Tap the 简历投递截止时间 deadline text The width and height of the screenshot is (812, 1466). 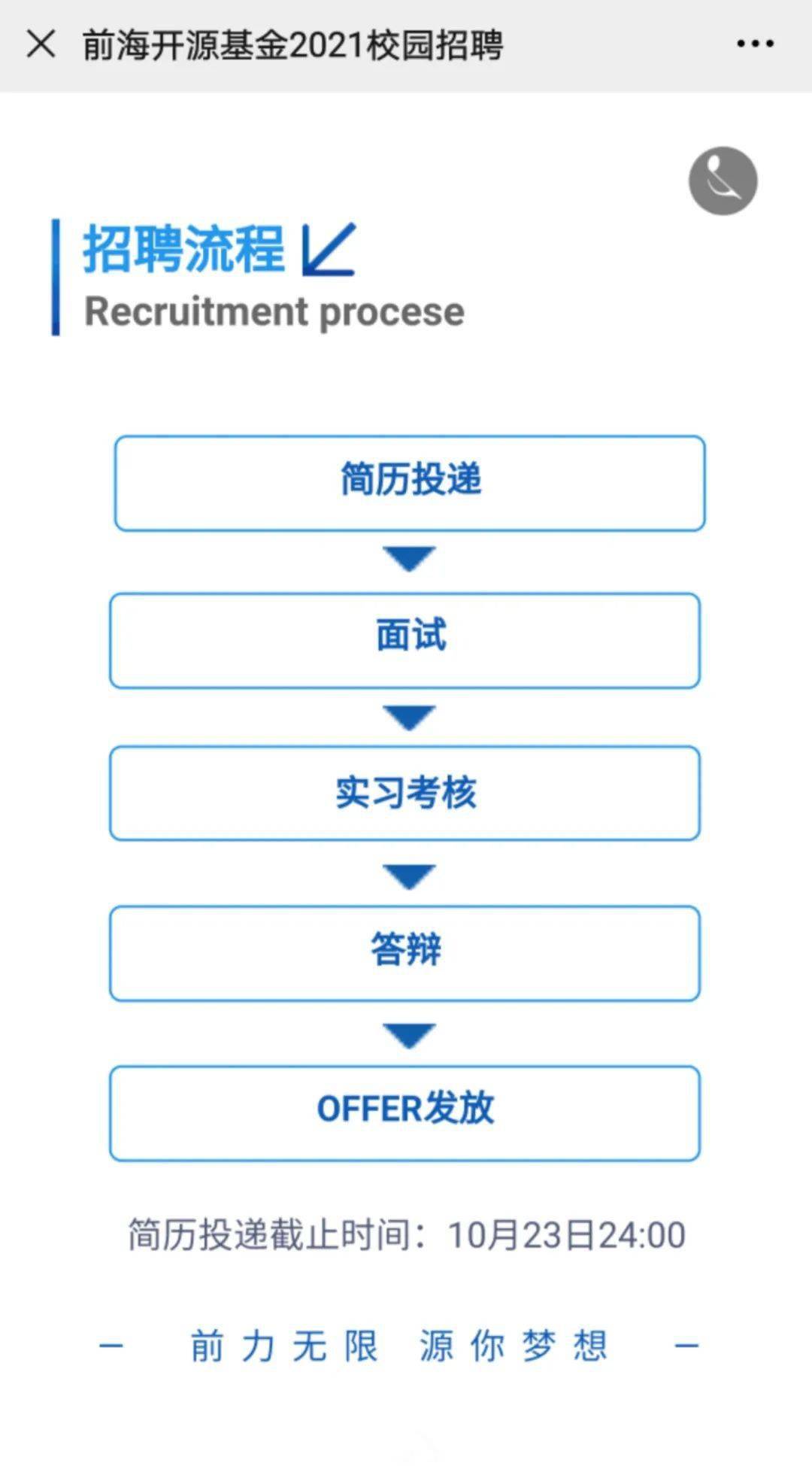[x=406, y=1234]
